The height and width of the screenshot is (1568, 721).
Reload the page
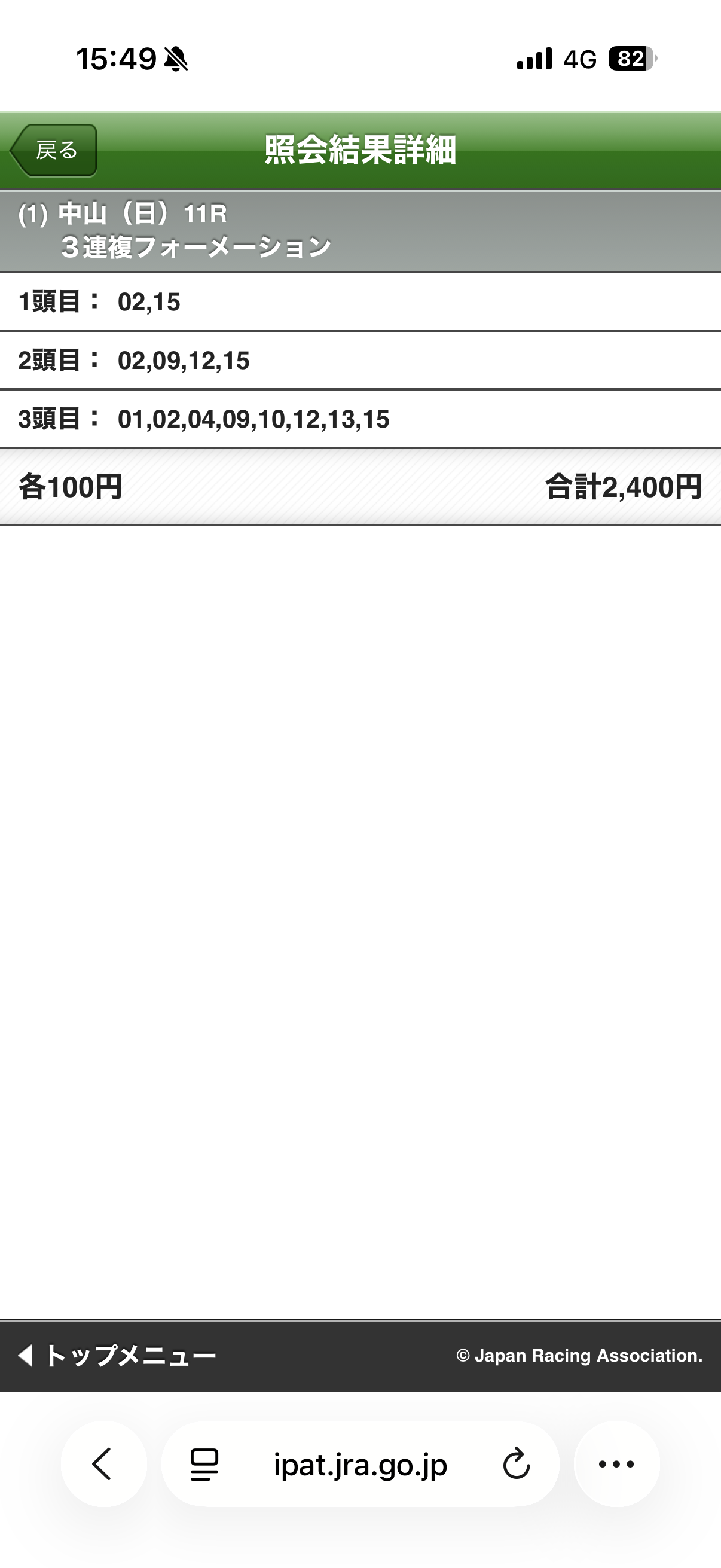[x=517, y=1465]
